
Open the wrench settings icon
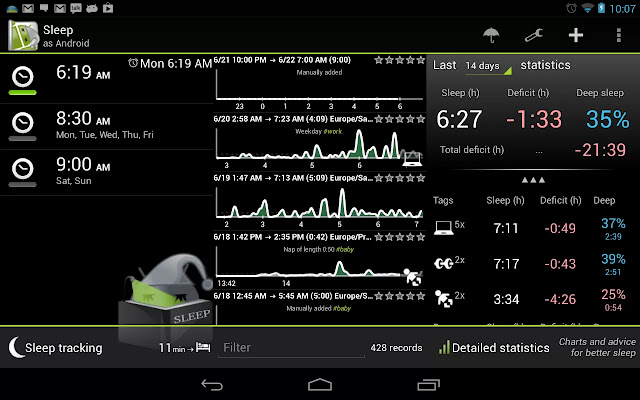pos(534,36)
